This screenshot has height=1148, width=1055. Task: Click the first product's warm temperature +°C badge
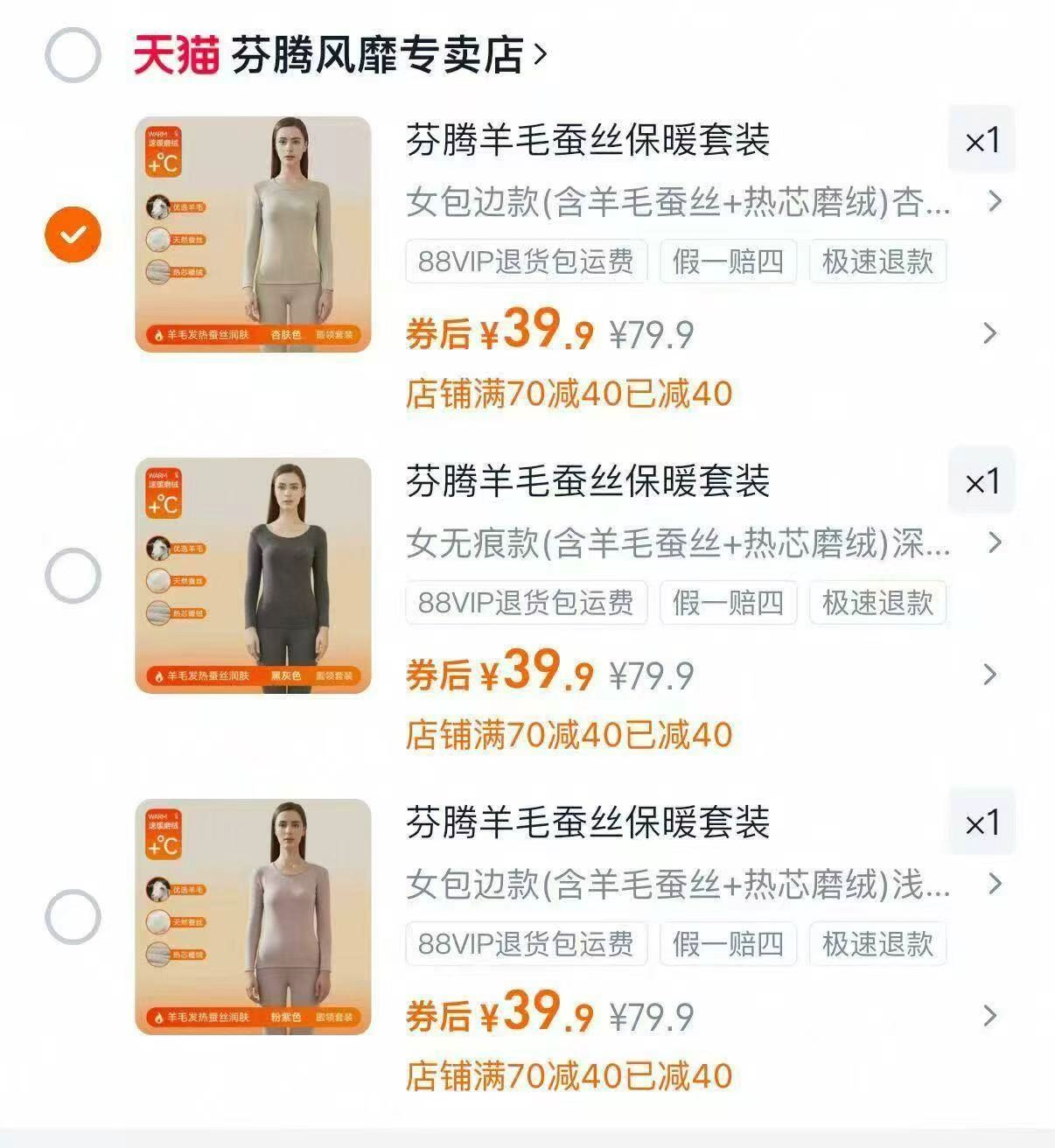pyautogui.click(x=164, y=153)
